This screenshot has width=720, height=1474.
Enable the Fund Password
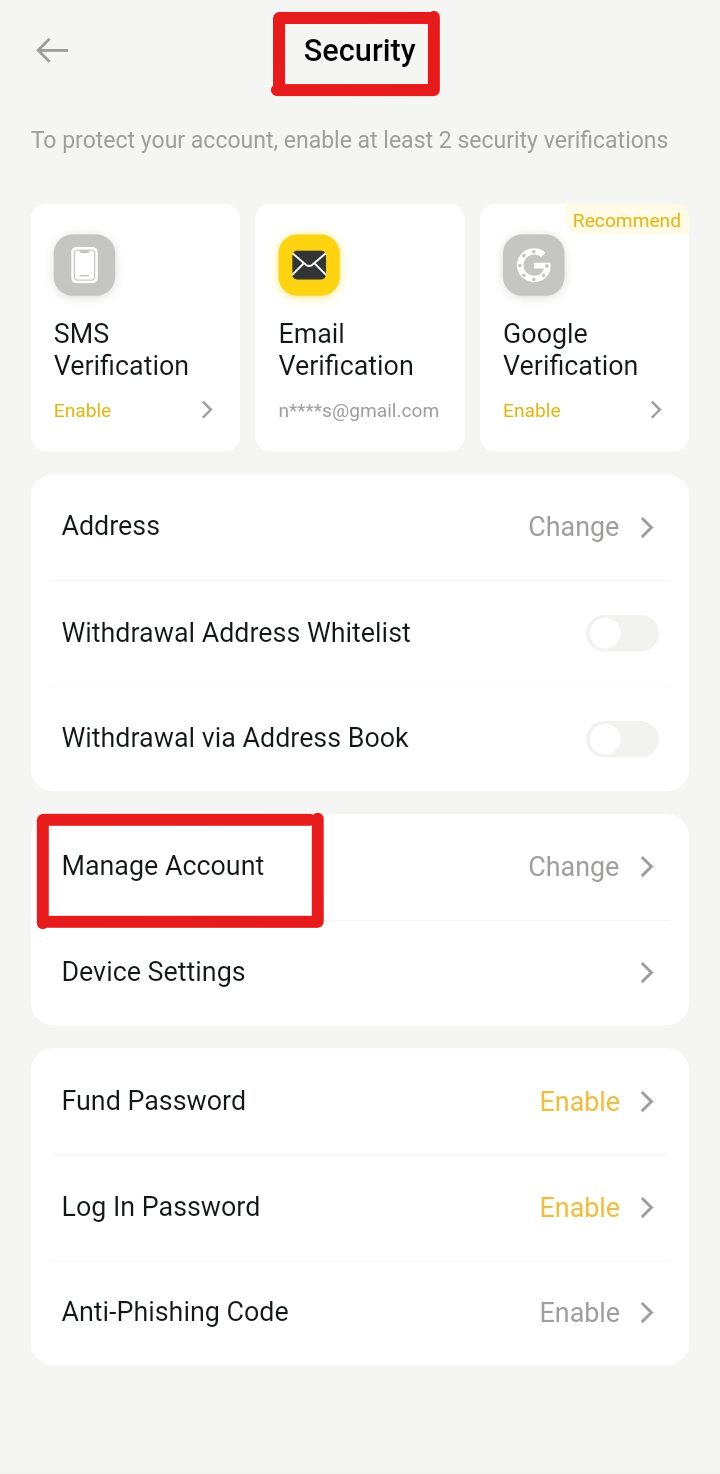[360, 1101]
